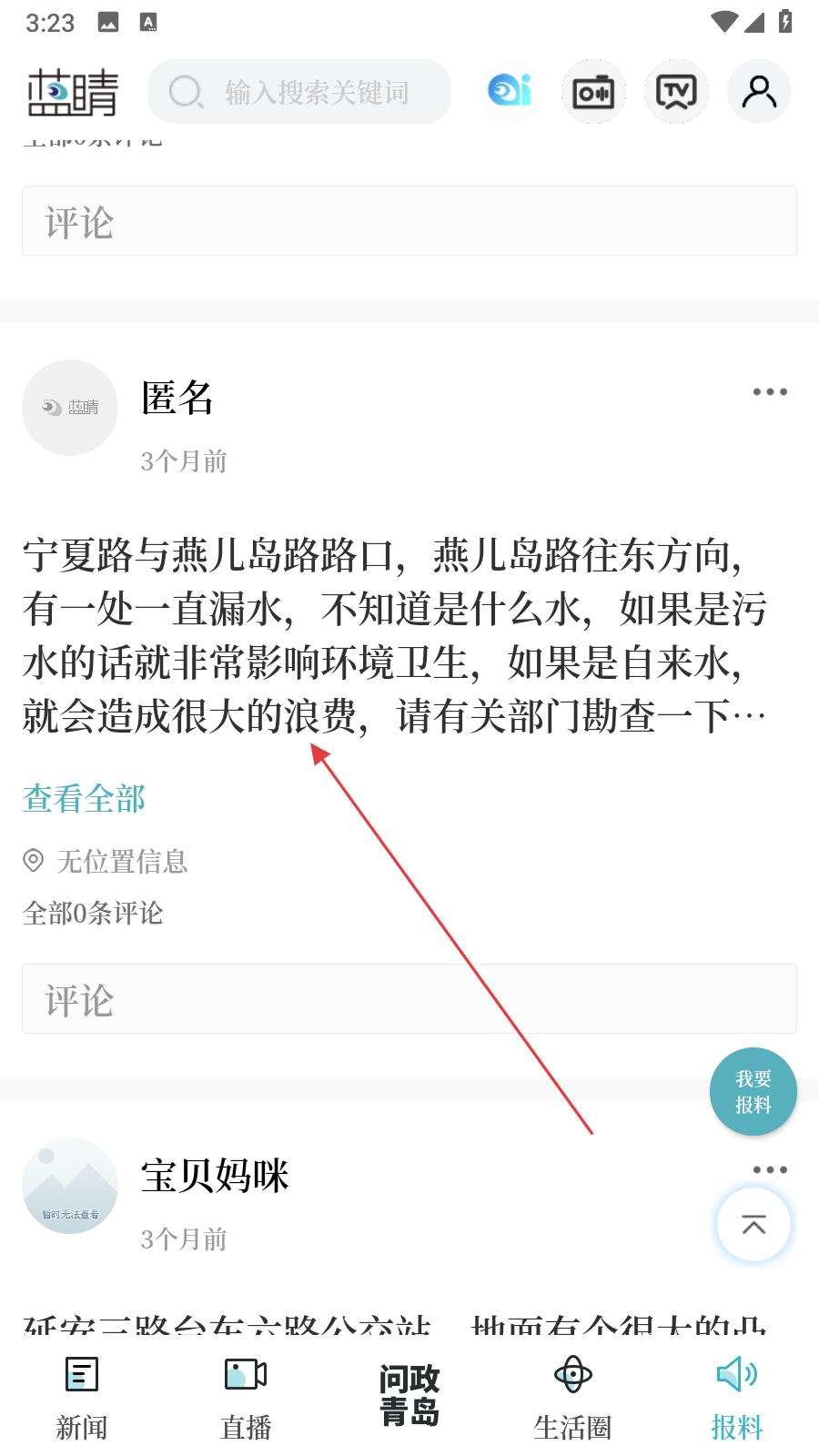Image resolution: width=819 pixels, height=1456 pixels.
Task: Open the AI assistant icon
Action: tap(510, 91)
